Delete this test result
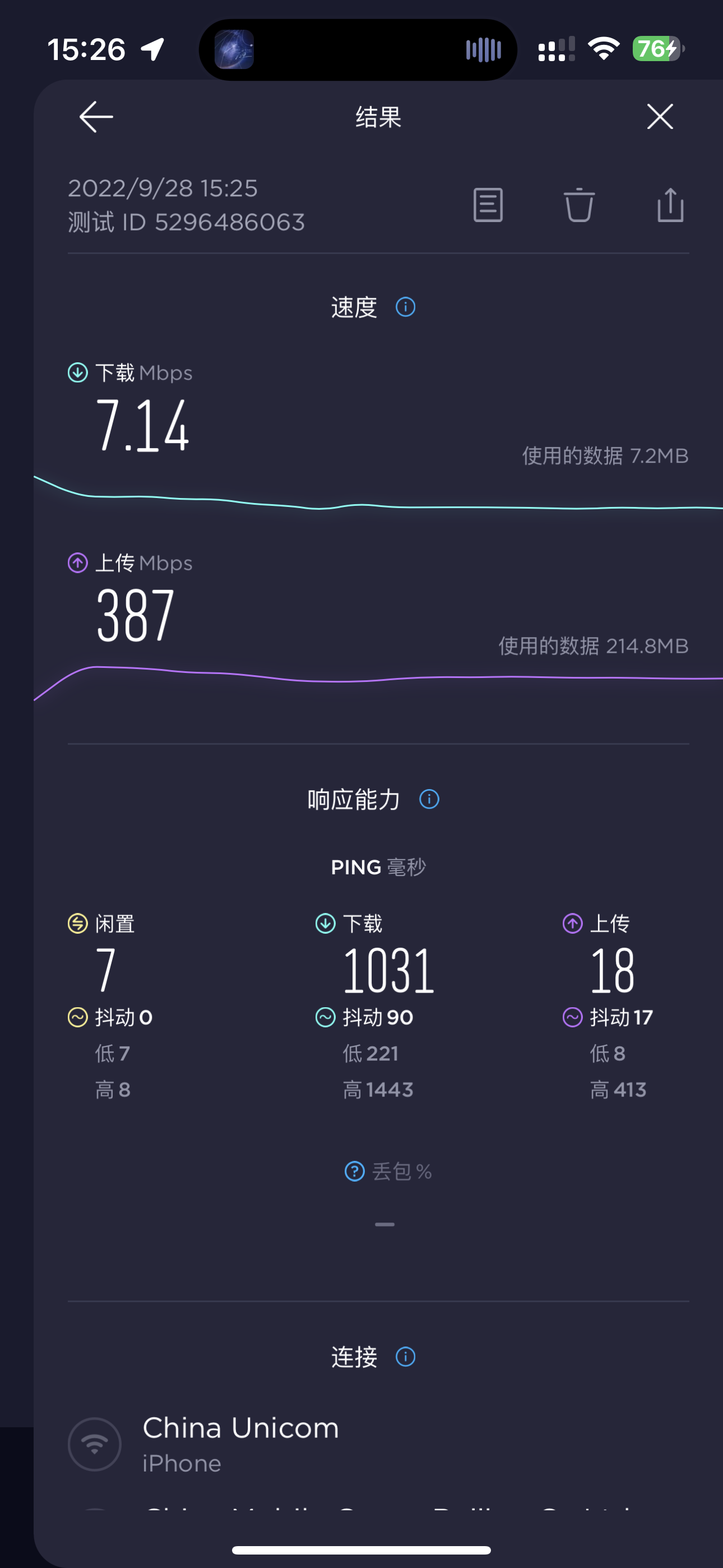Screen dimensions: 723x1568 (579, 205)
